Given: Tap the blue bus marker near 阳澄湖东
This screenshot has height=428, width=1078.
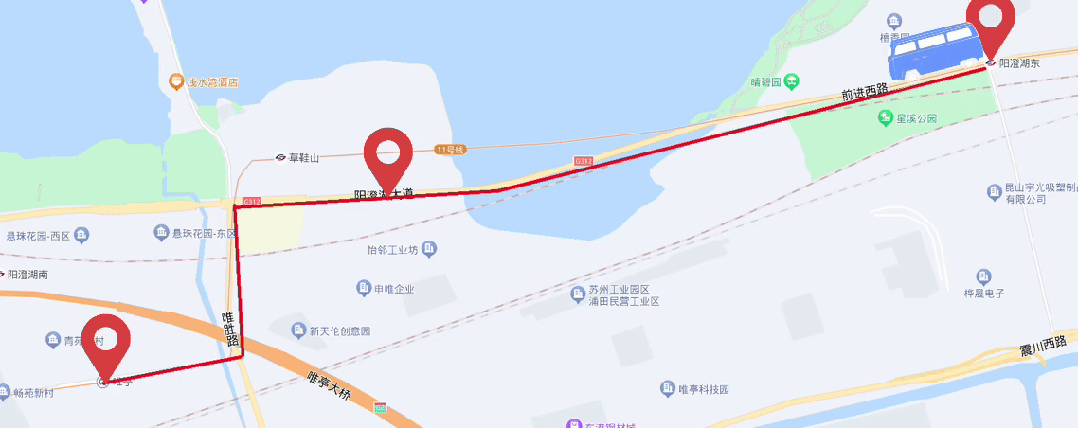Looking at the screenshot, I should [937, 52].
